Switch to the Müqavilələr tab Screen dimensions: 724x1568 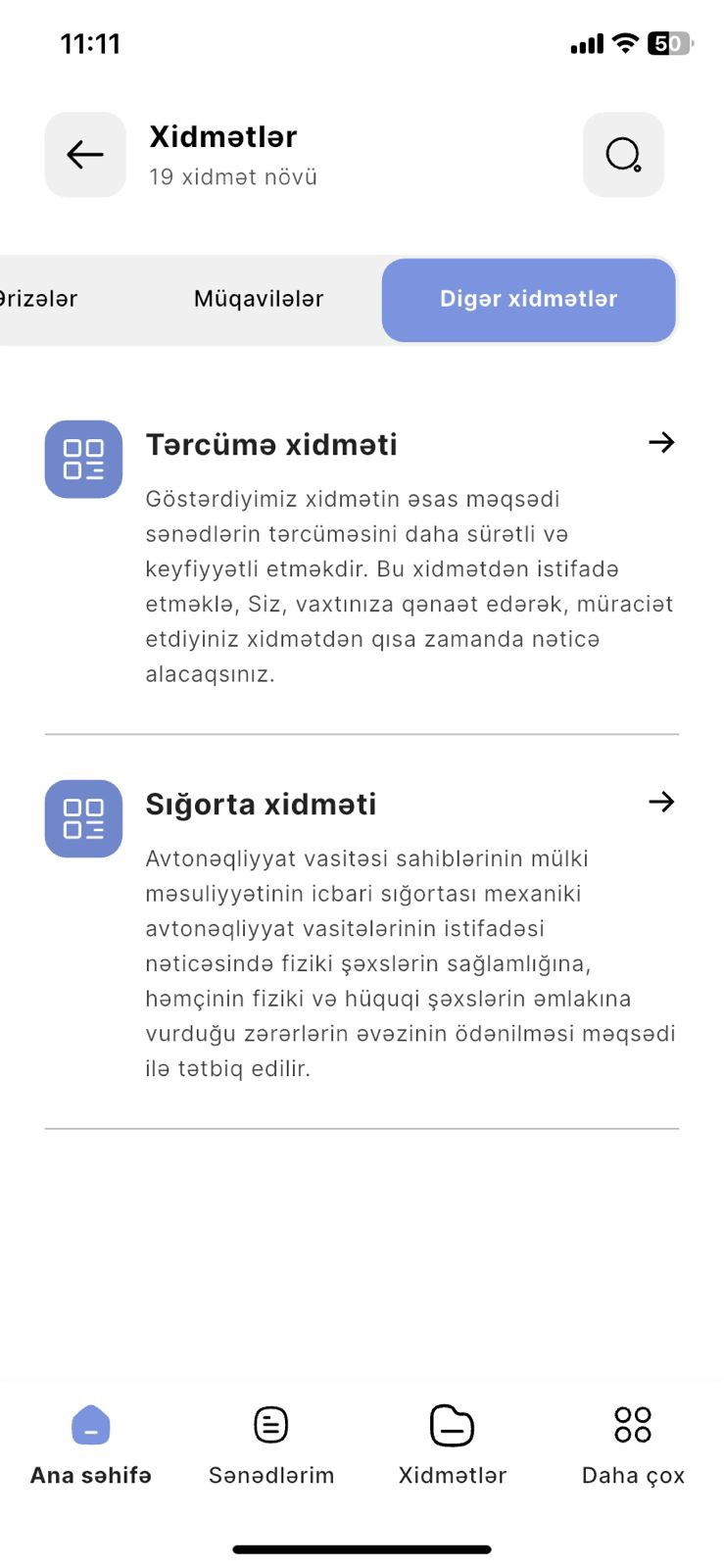(x=259, y=299)
